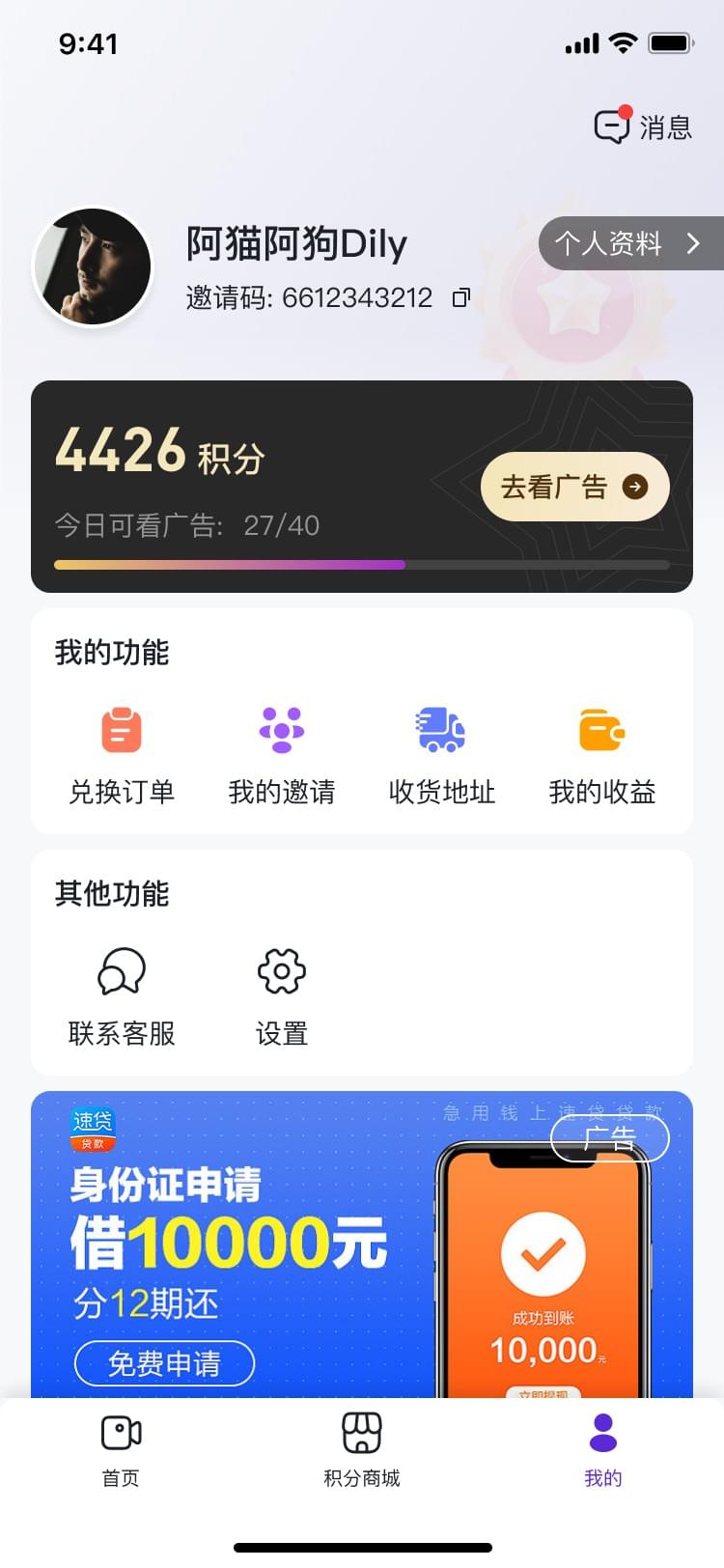Open 个人资料 profile details
The width and height of the screenshot is (724, 1568).
tap(627, 243)
